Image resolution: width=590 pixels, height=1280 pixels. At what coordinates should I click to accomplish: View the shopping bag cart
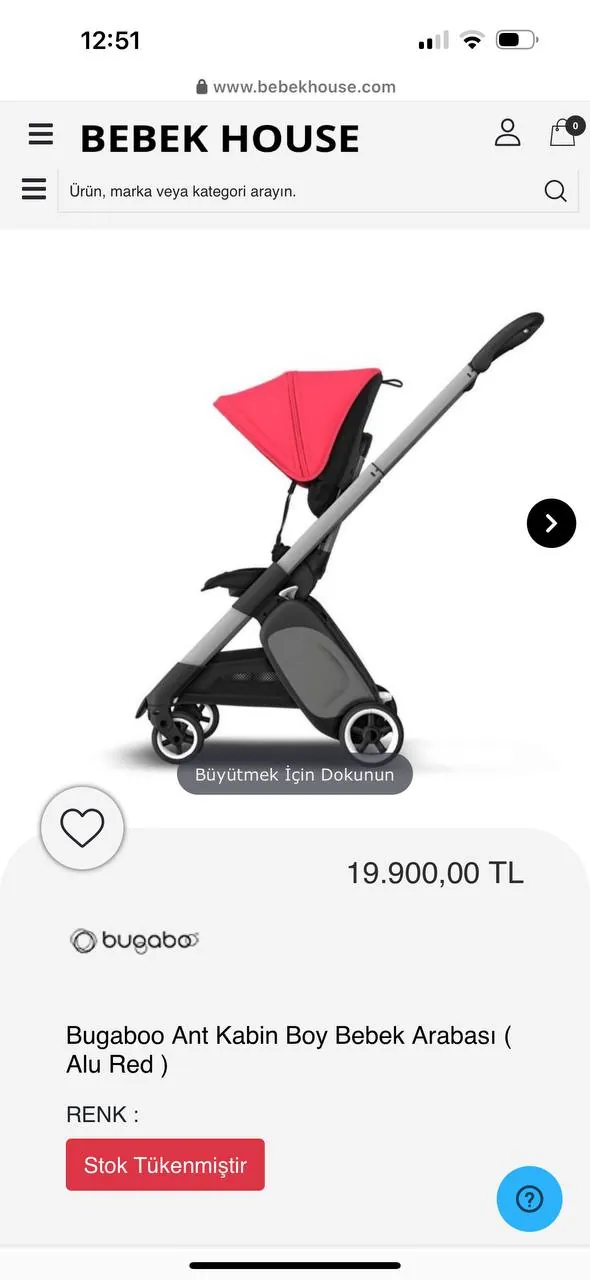(x=565, y=132)
